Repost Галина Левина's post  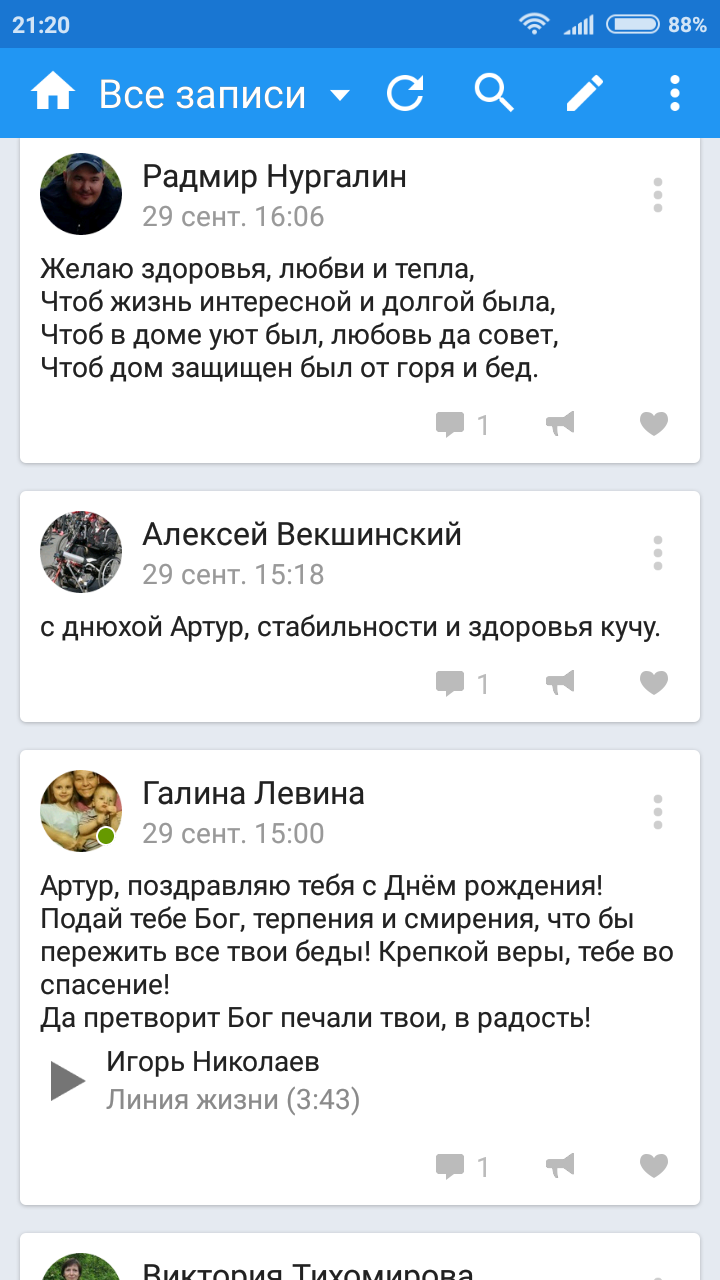pyautogui.click(x=560, y=1165)
